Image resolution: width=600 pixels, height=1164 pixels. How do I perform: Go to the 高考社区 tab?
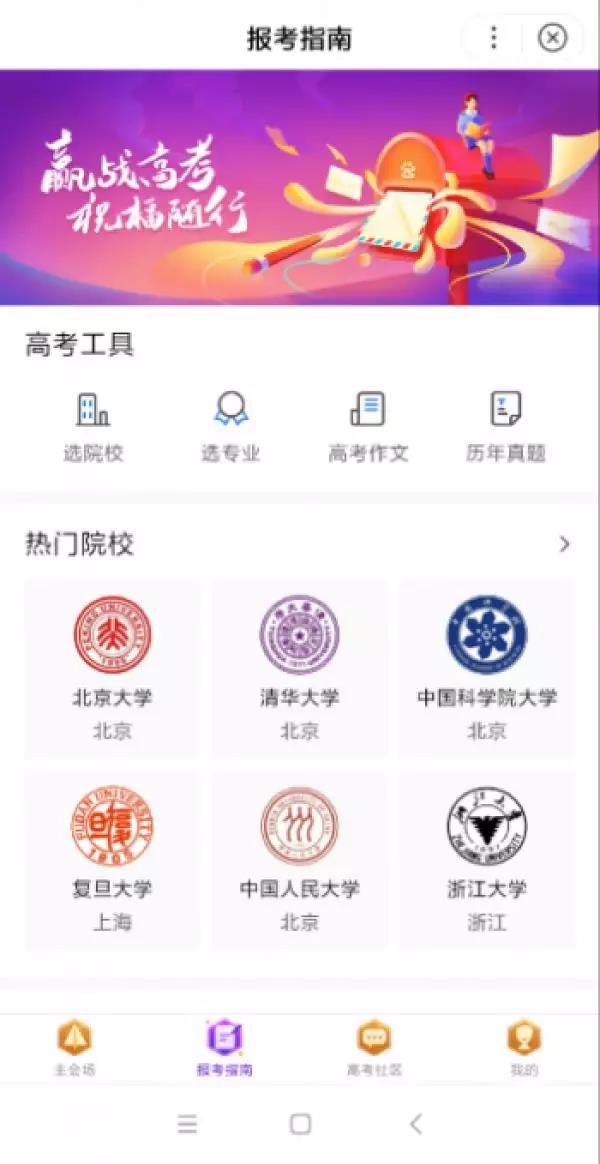(x=374, y=1048)
